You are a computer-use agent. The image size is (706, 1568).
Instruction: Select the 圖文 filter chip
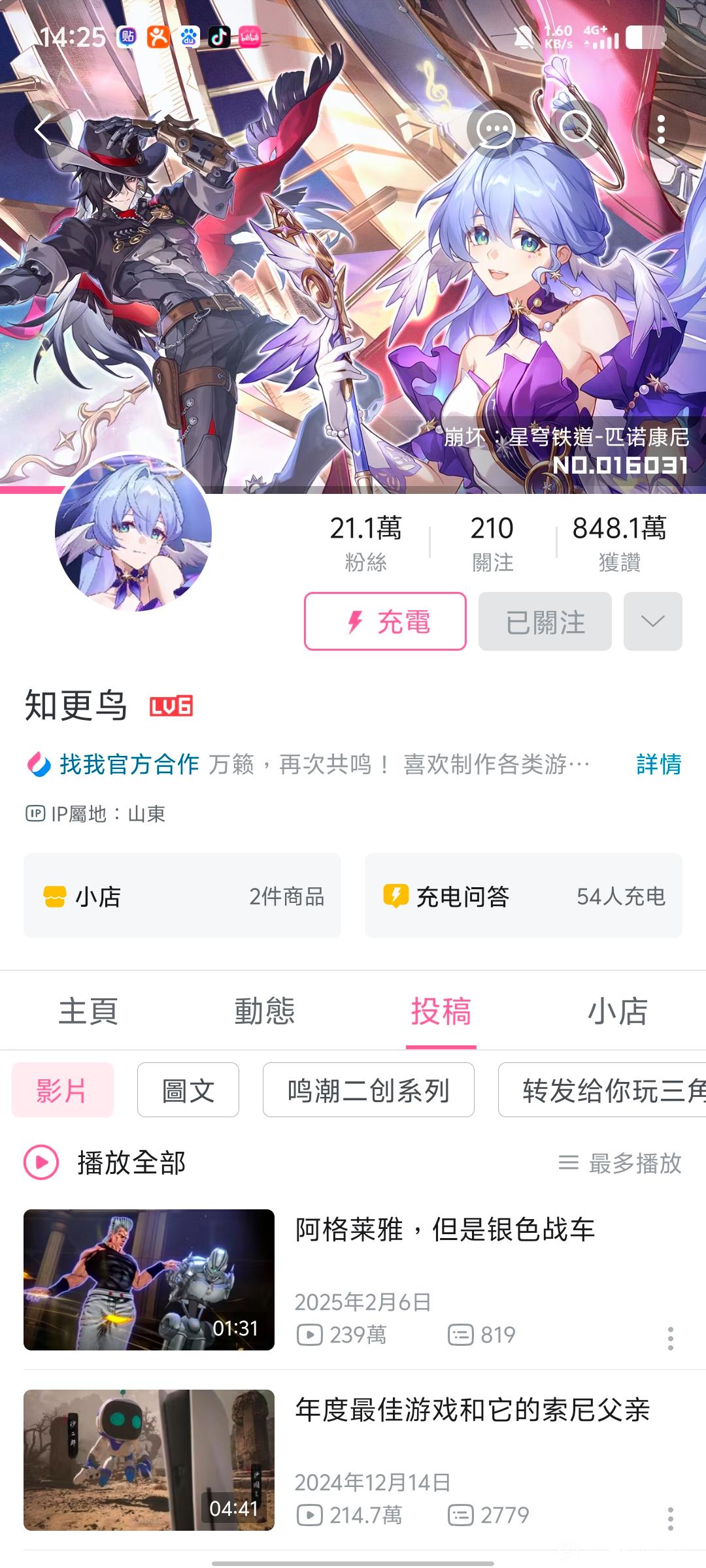click(188, 1090)
